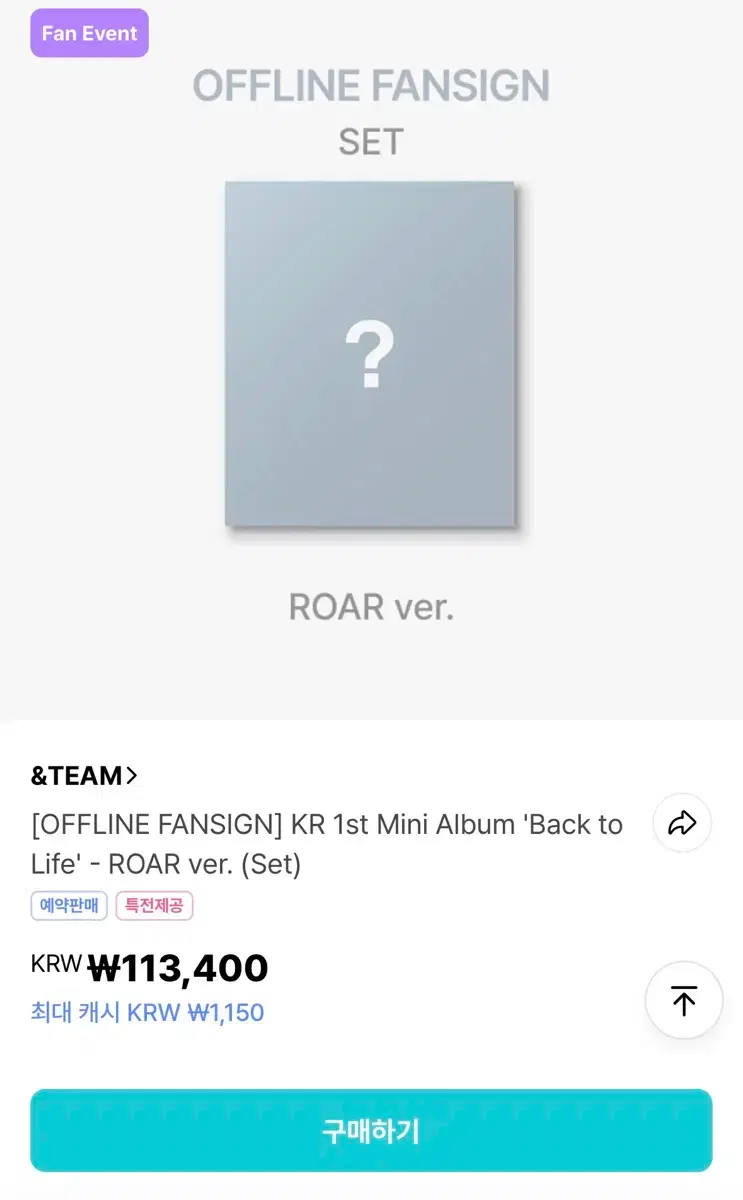Jump back to top of page
Viewport: 743px width, 1200px height.
(x=684, y=1001)
